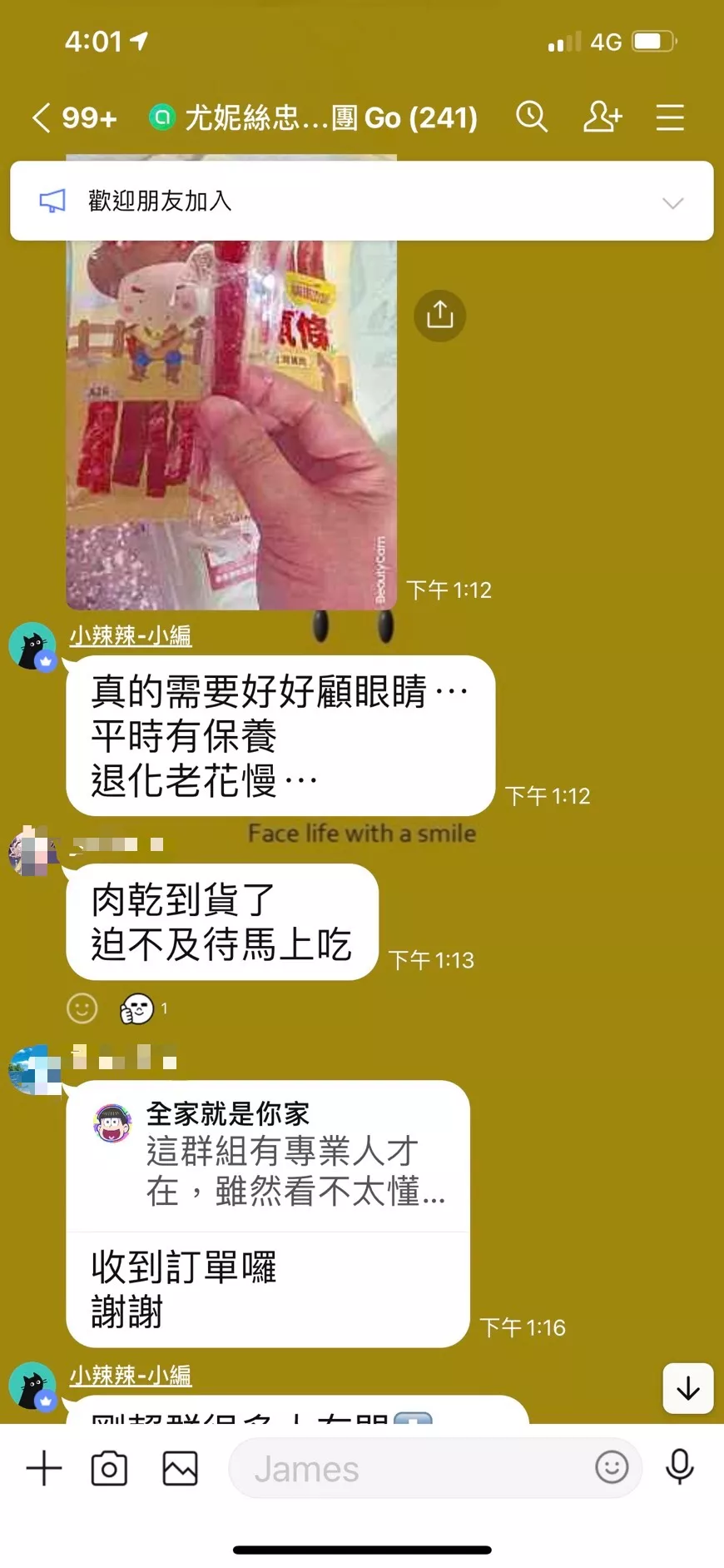Expand the 歡迎朋友加入 announcement banner

click(672, 202)
